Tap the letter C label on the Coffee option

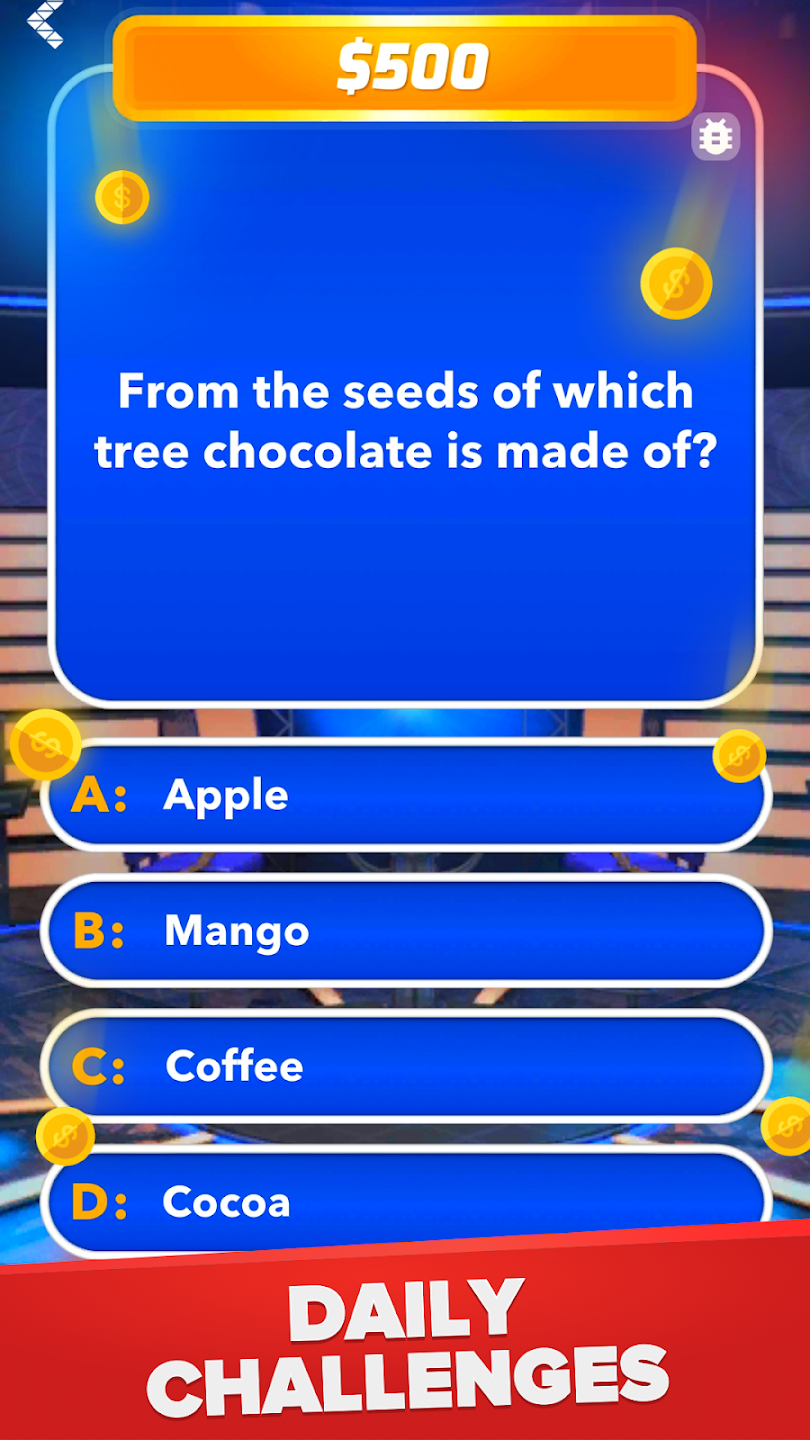point(96,1066)
